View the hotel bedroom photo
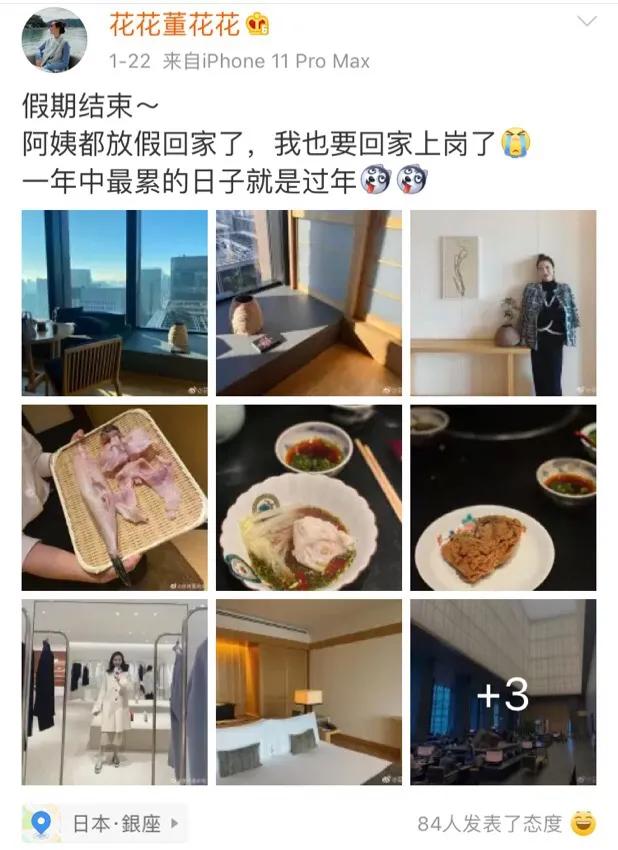618x850 pixels. (x=309, y=692)
